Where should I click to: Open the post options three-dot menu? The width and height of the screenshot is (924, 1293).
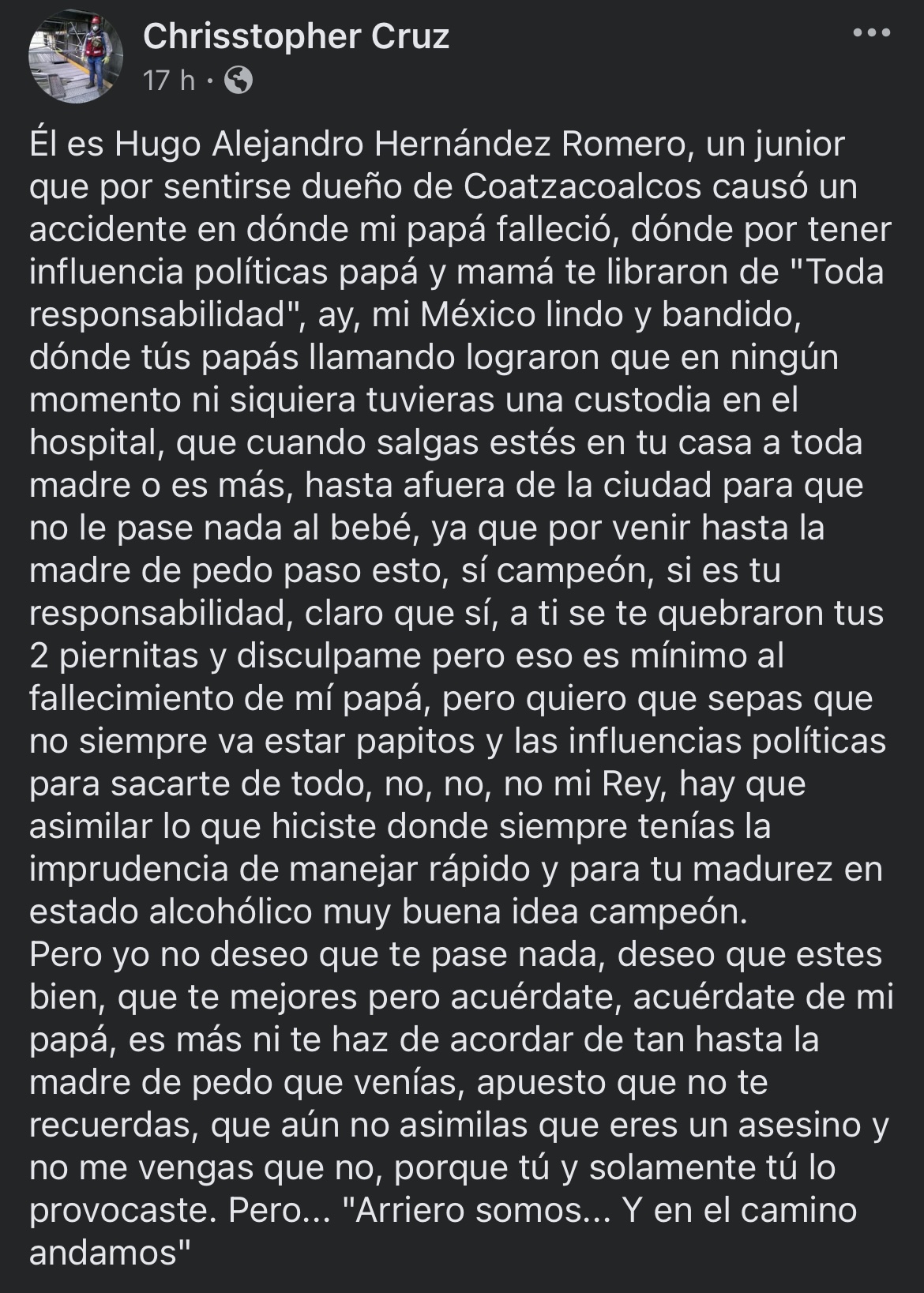click(x=872, y=33)
